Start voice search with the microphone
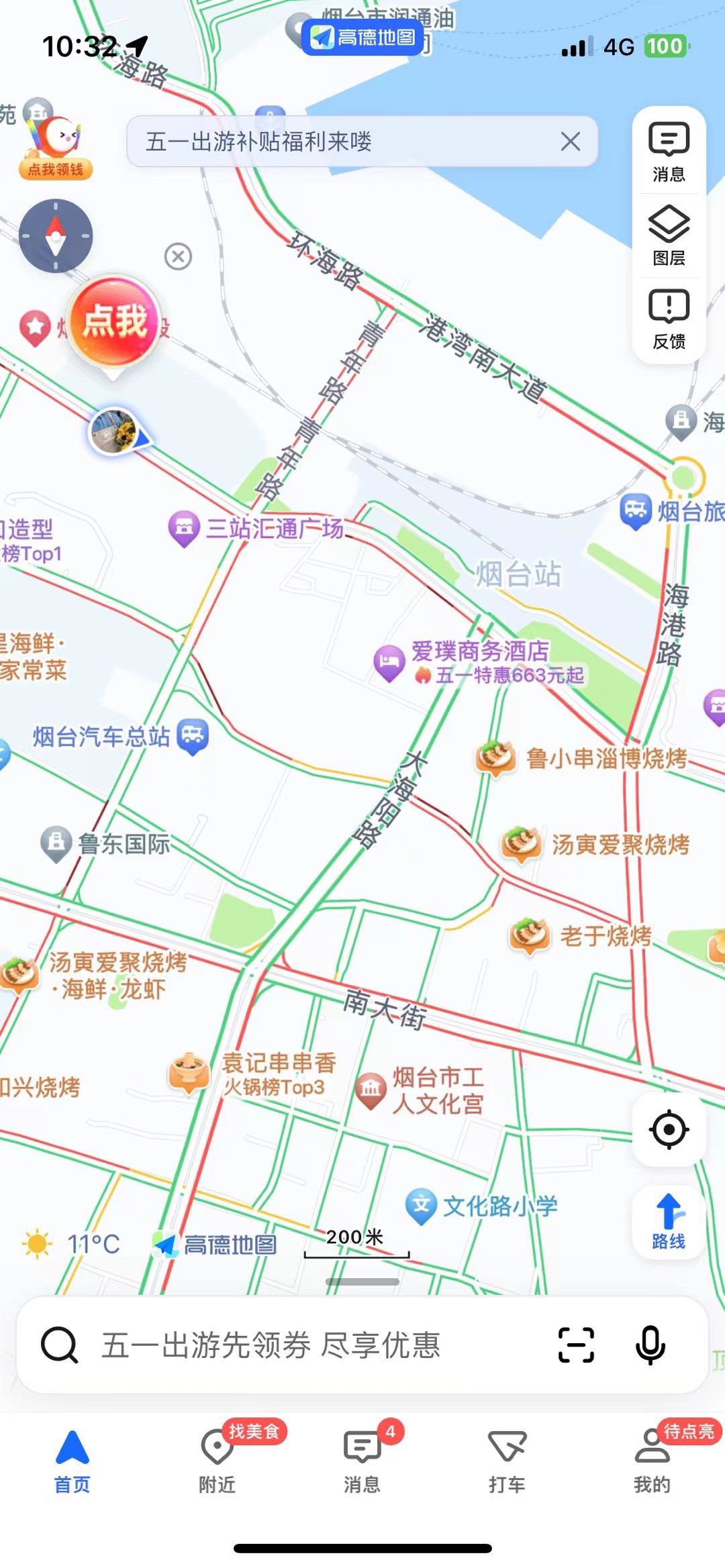Viewport: 725px width, 1568px height. (x=650, y=1345)
